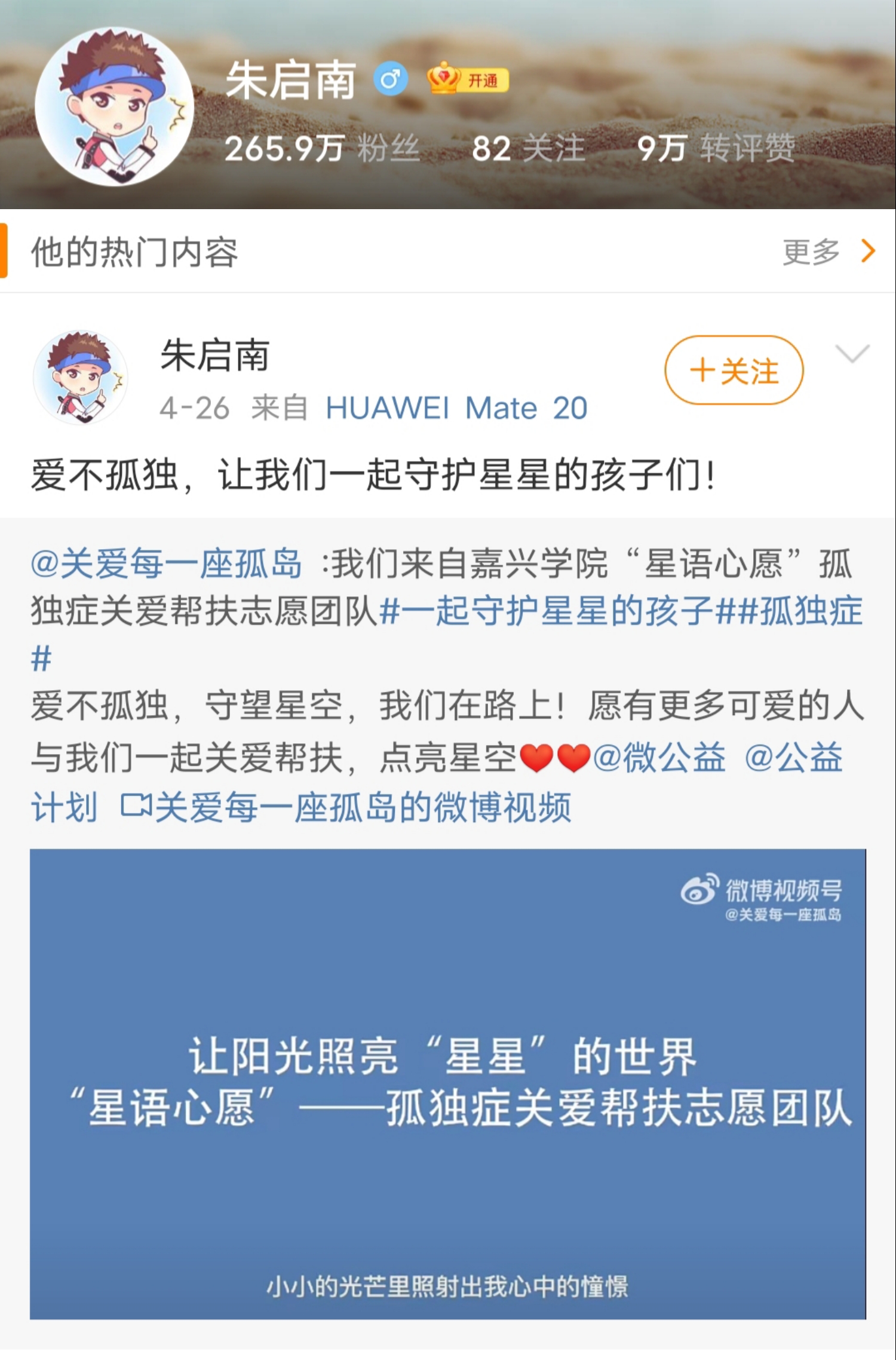
Task: Open the HUAWEI Mate 20 source link
Action: (456, 409)
